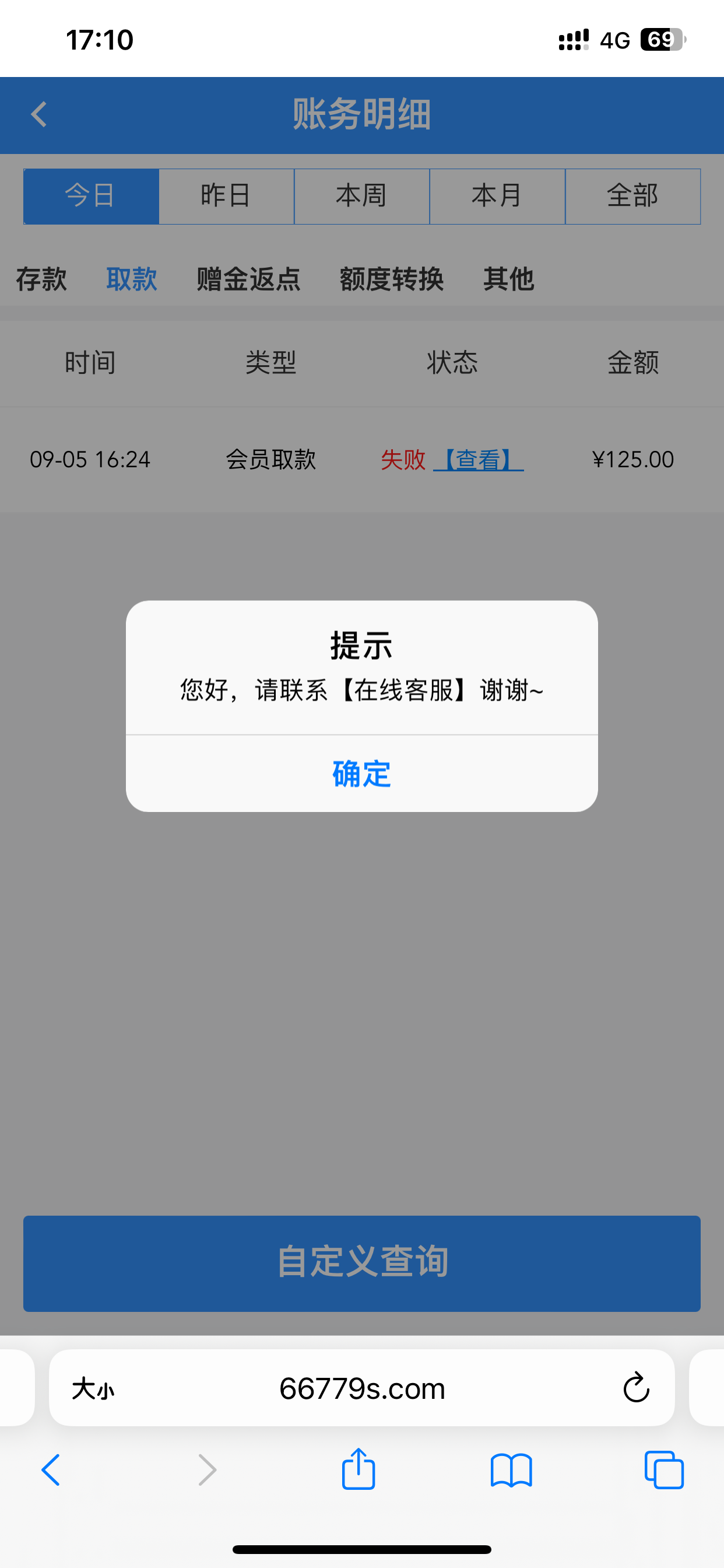Tap the page reload icon
Image resolution: width=724 pixels, height=1568 pixels.
tap(635, 1388)
